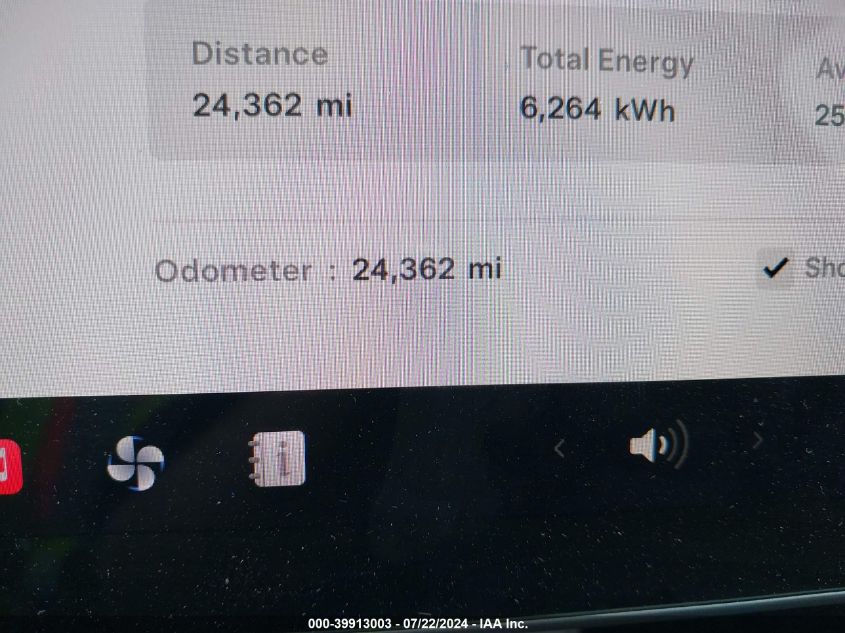Open the red app icon in the dock
The height and width of the screenshot is (633, 845).
pyautogui.click(x=8, y=467)
